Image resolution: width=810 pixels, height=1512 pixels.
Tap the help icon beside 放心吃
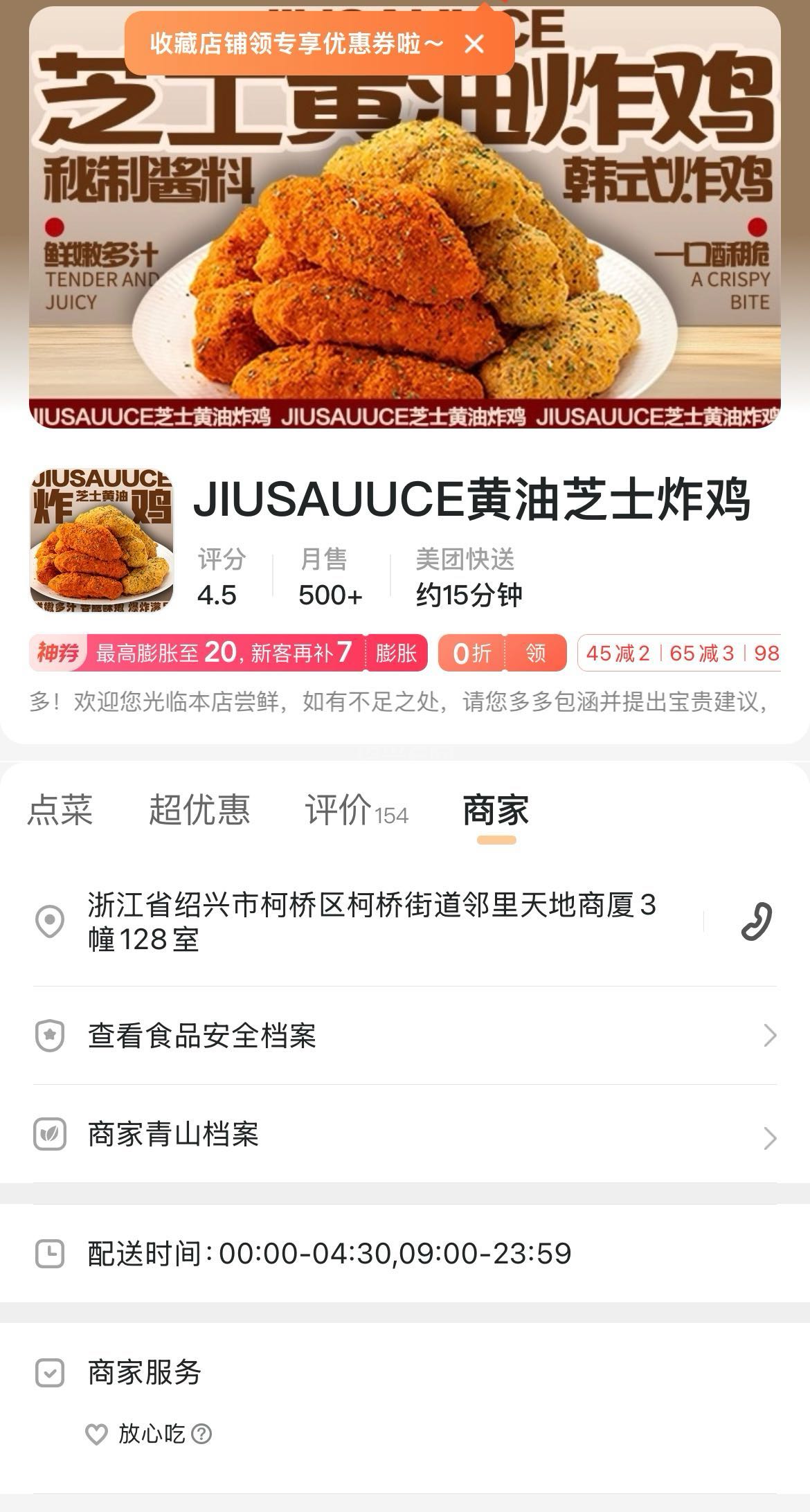point(201,1434)
